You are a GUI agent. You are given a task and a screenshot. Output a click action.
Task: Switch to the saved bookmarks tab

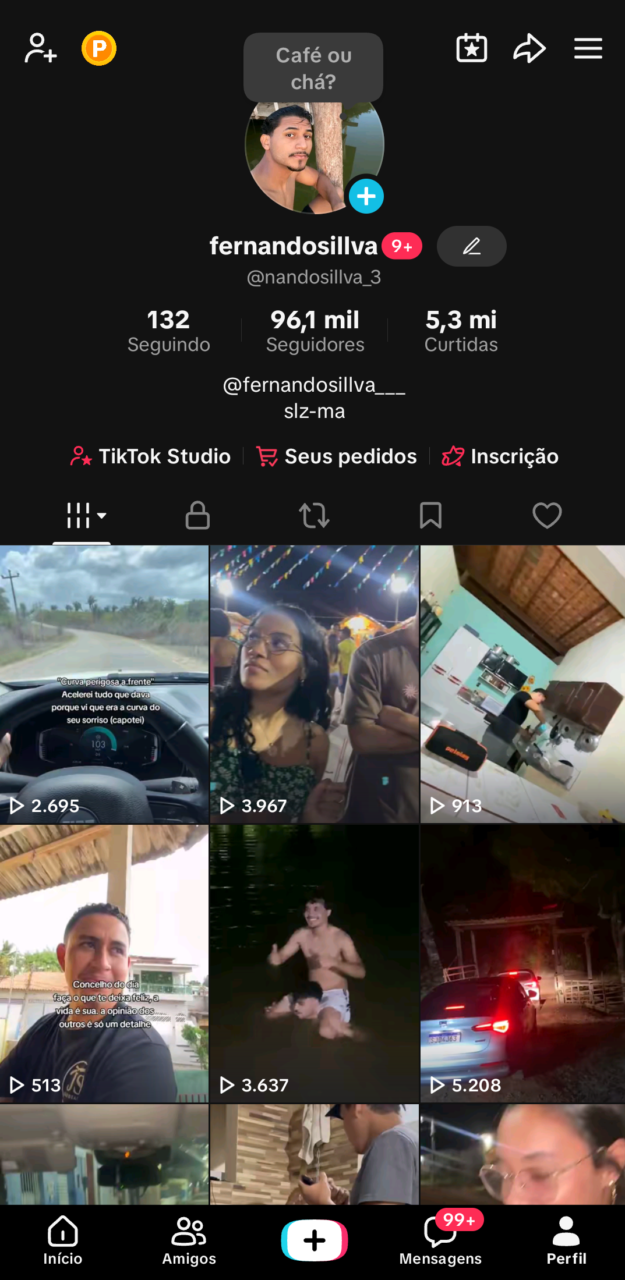(x=431, y=516)
